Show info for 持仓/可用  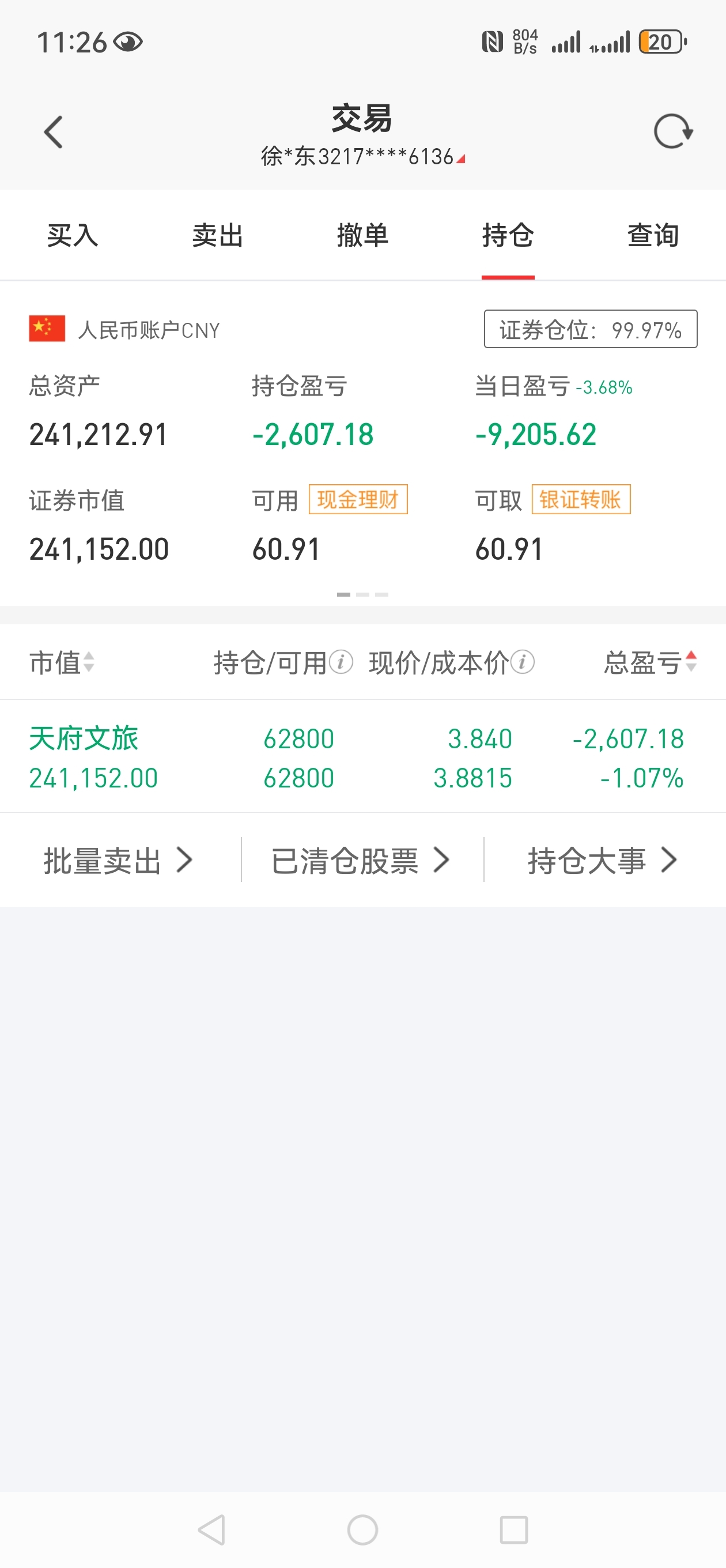tap(341, 662)
